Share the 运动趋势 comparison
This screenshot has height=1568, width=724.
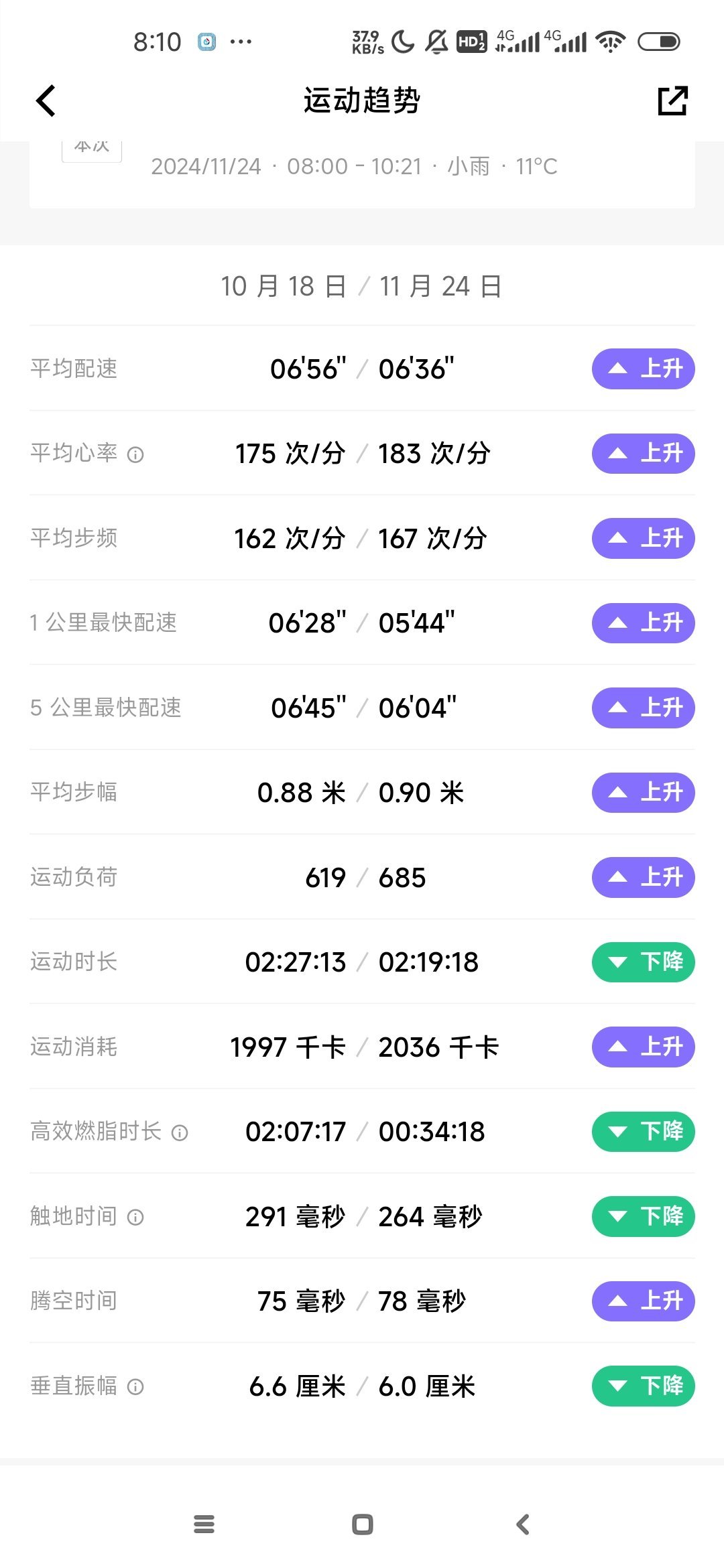(672, 101)
